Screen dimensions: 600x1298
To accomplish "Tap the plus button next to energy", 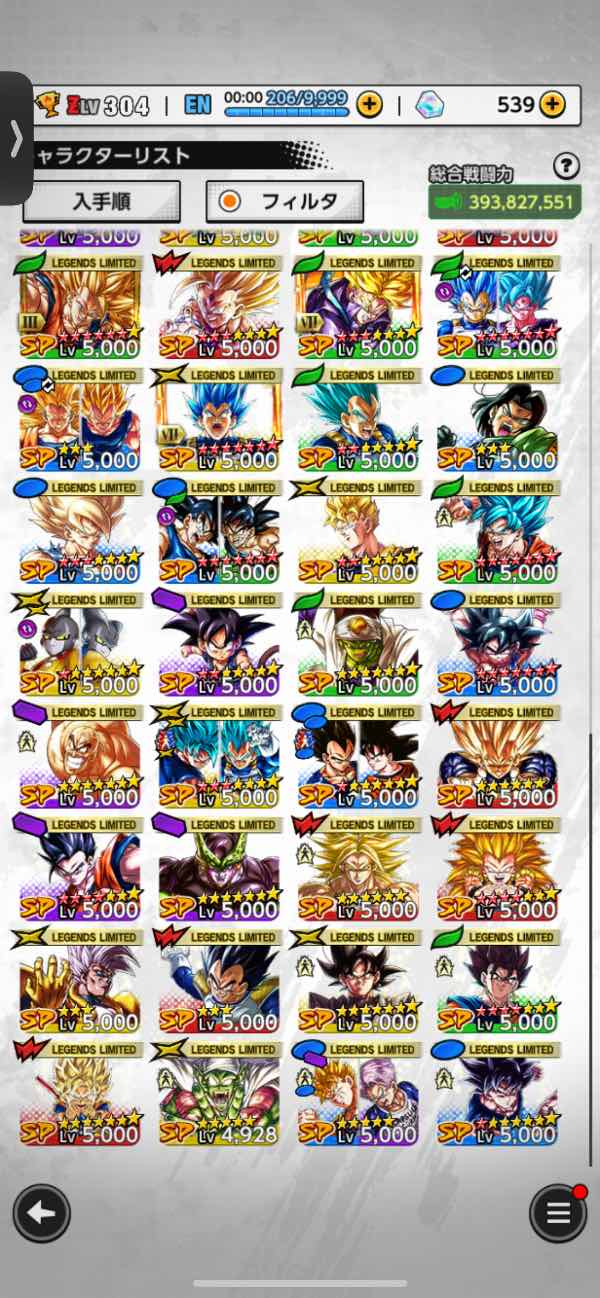I will point(369,104).
